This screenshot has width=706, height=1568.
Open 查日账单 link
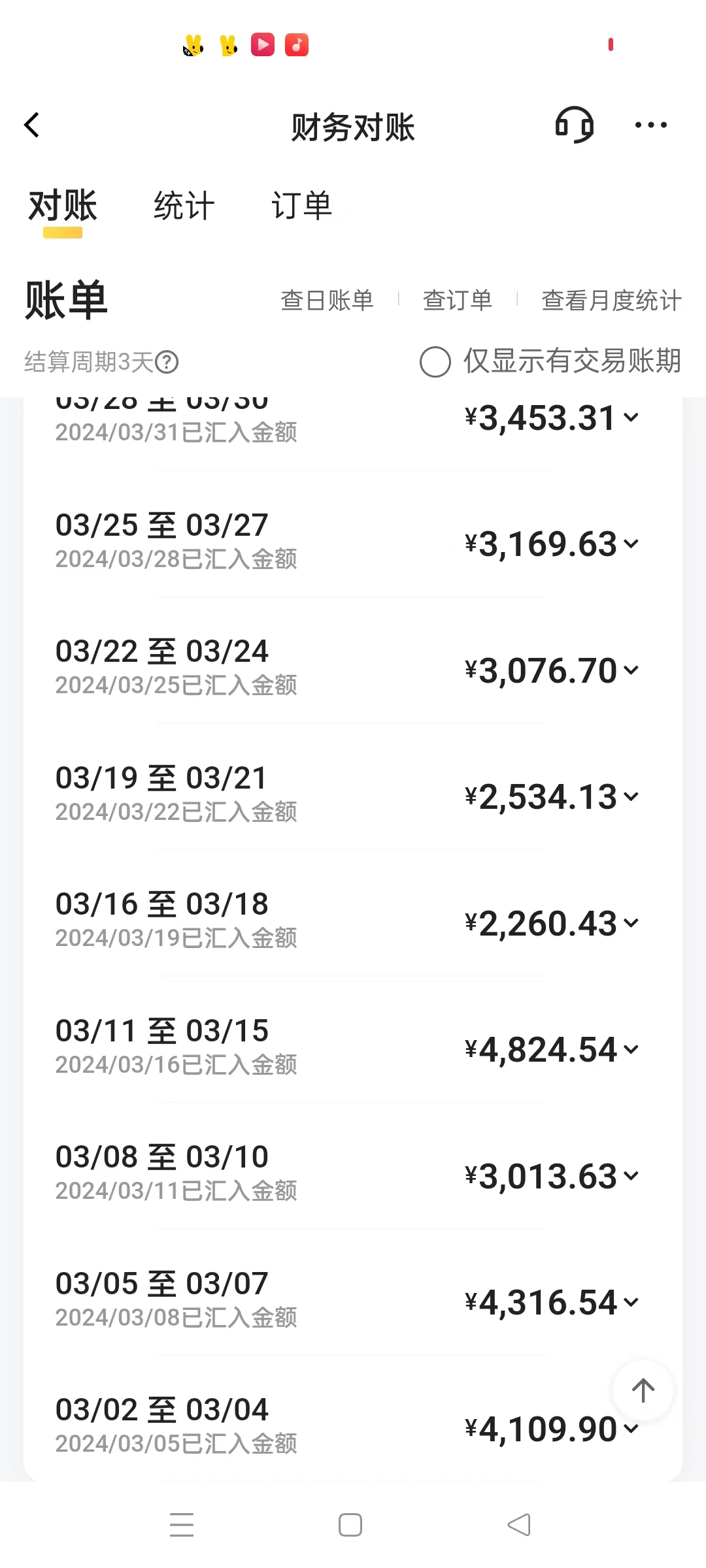tap(327, 301)
